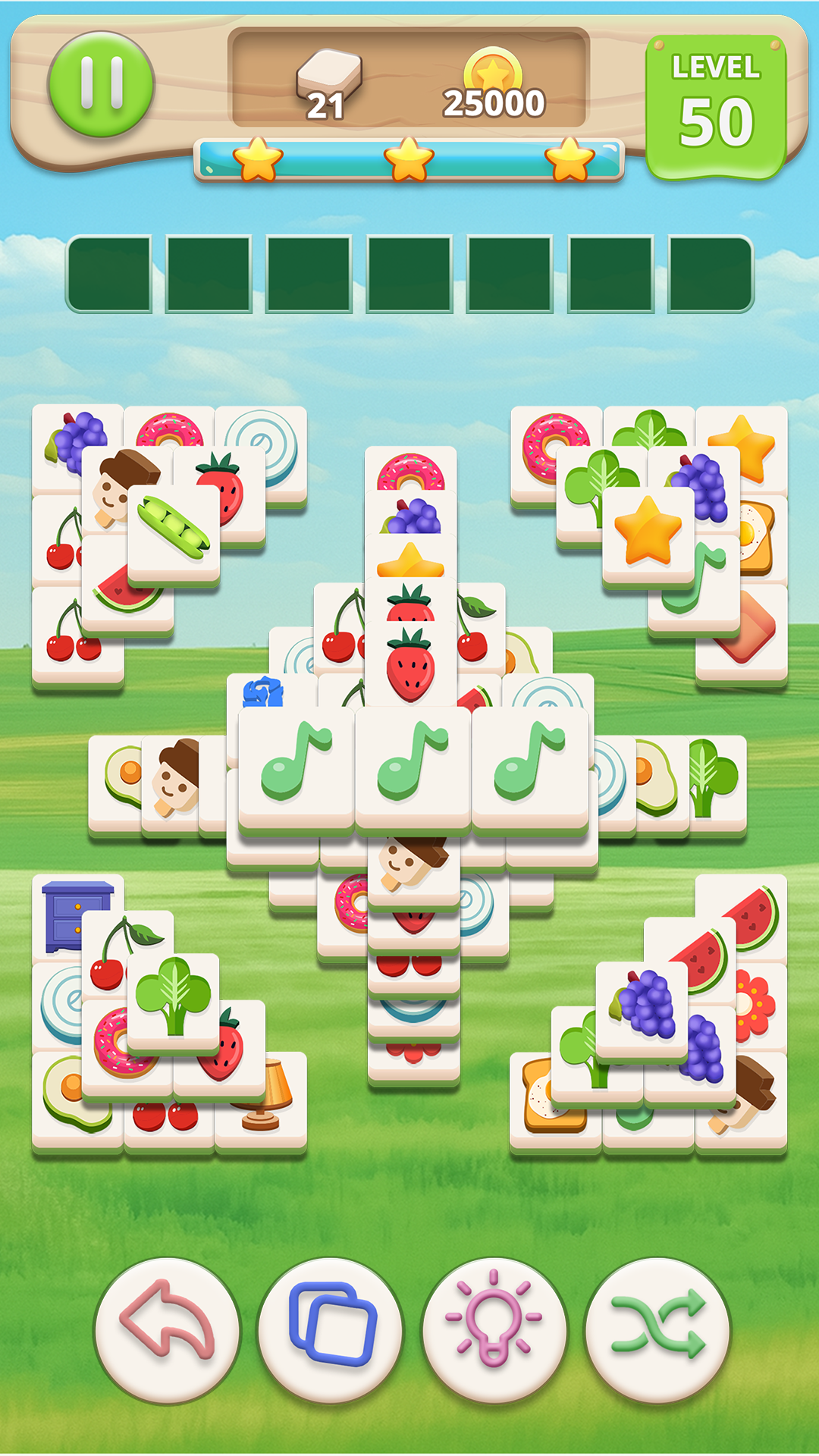Pick the ice cream tile below the music notes
This screenshot has height=1456, width=819.
click(414, 869)
